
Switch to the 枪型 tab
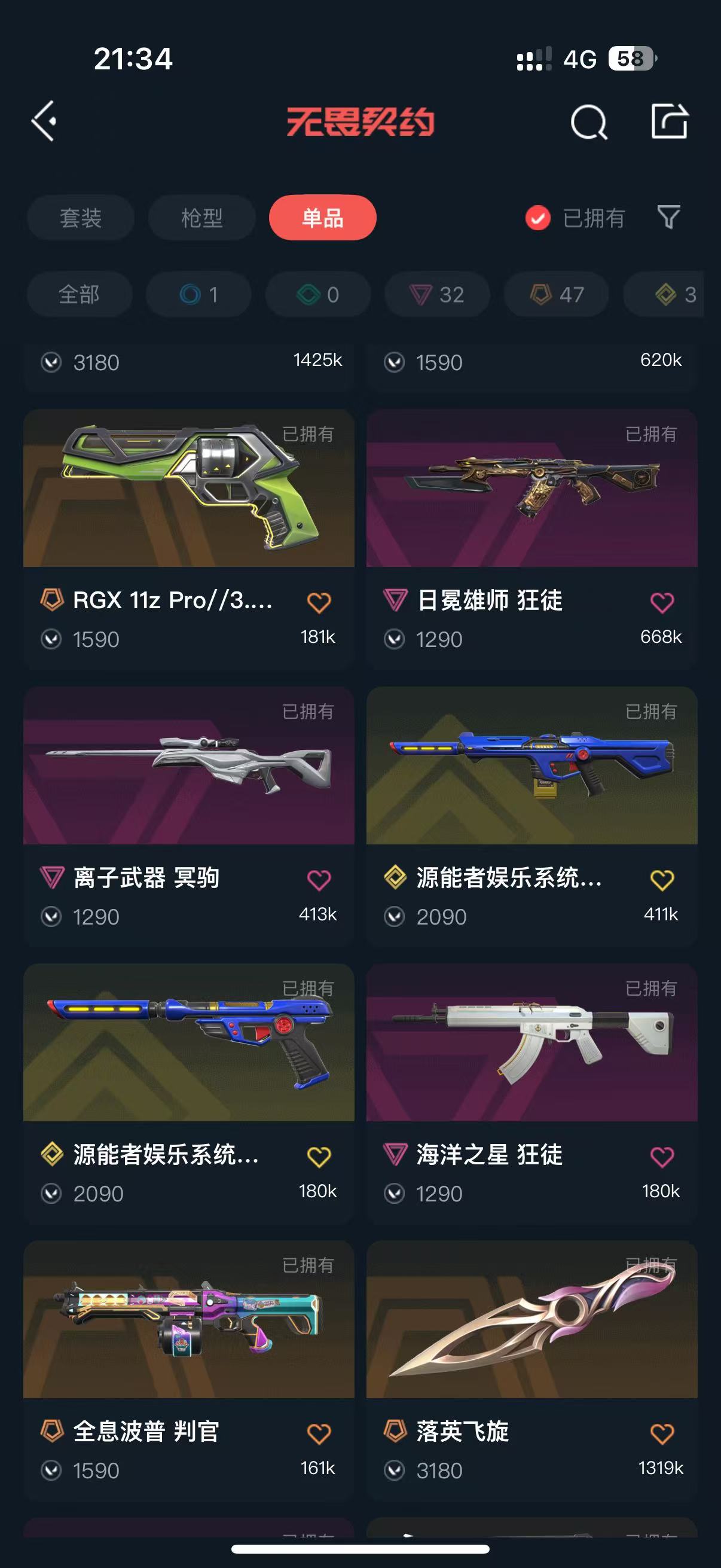pyautogui.click(x=201, y=218)
